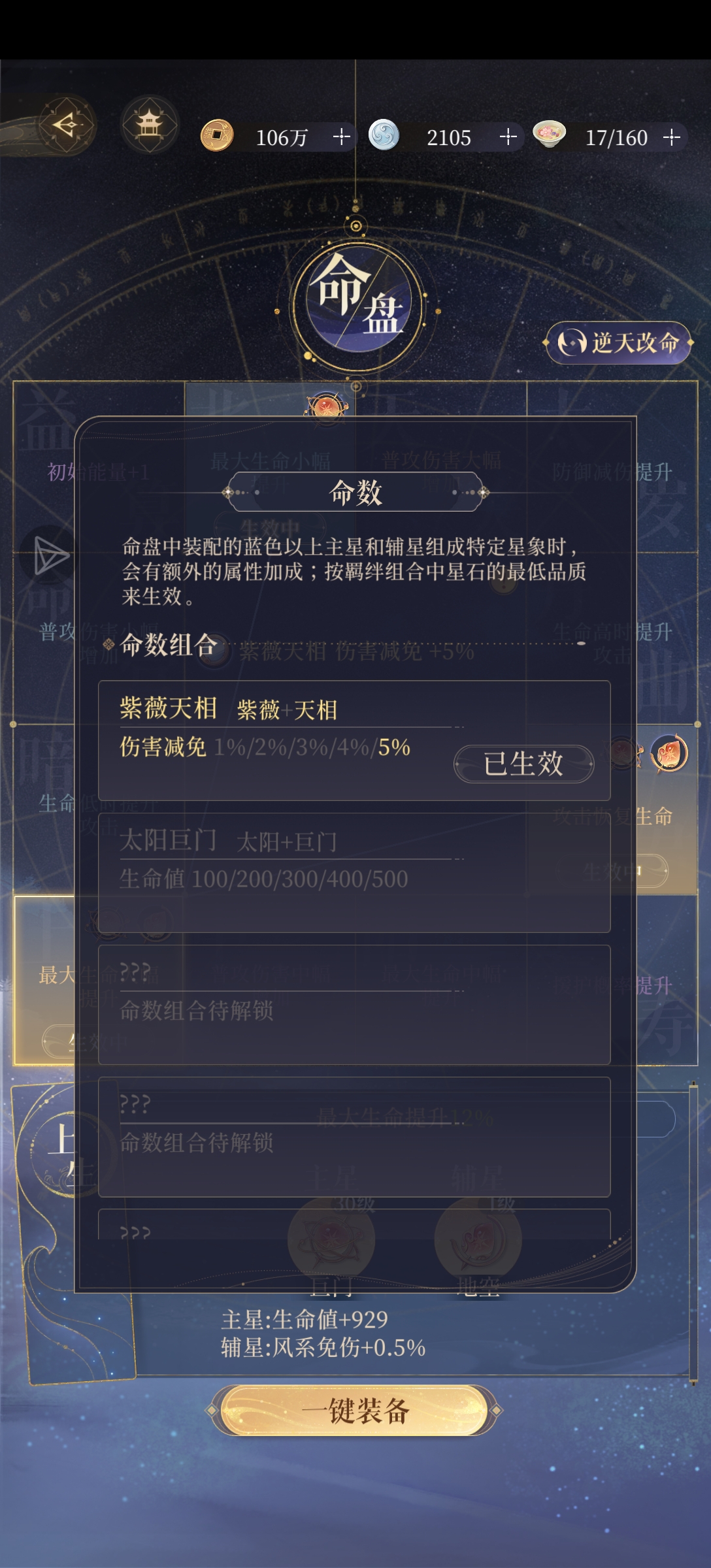This screenshot has height=1568, width=711.
Task: Select the 太阳巨门 combination card
Action: coord(354,872)
